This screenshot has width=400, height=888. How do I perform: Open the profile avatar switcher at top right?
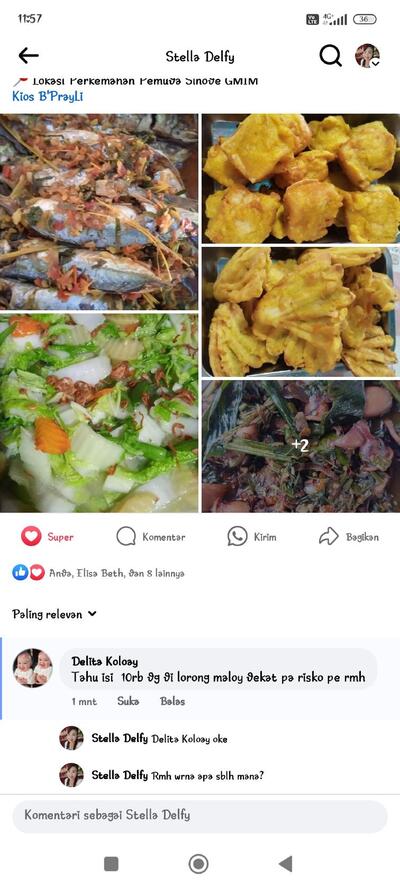tap(367, 56)
